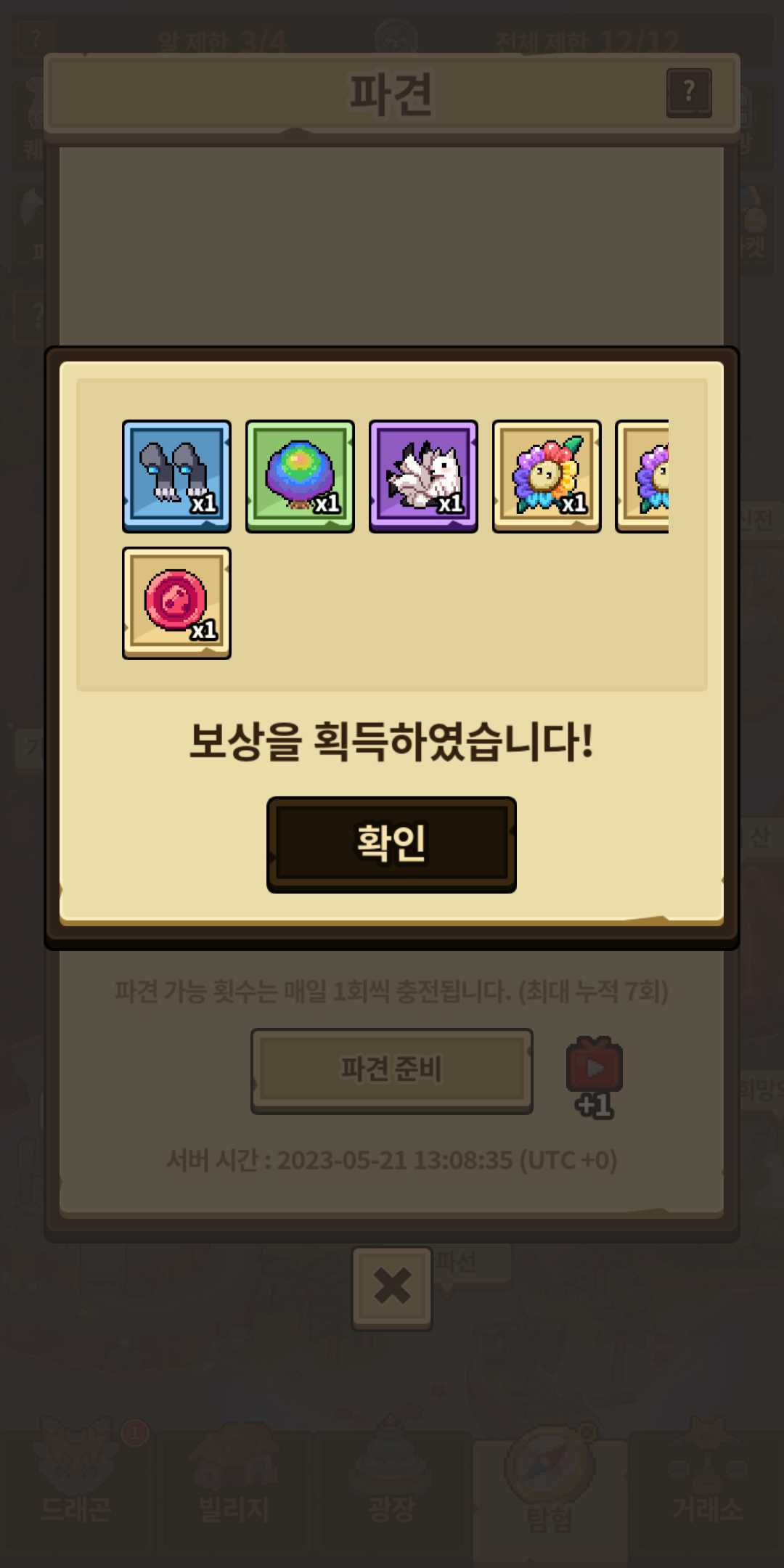Tap the grey boots reward tile
Viewport: 784px width, 1568px height.
click(176, 476)
